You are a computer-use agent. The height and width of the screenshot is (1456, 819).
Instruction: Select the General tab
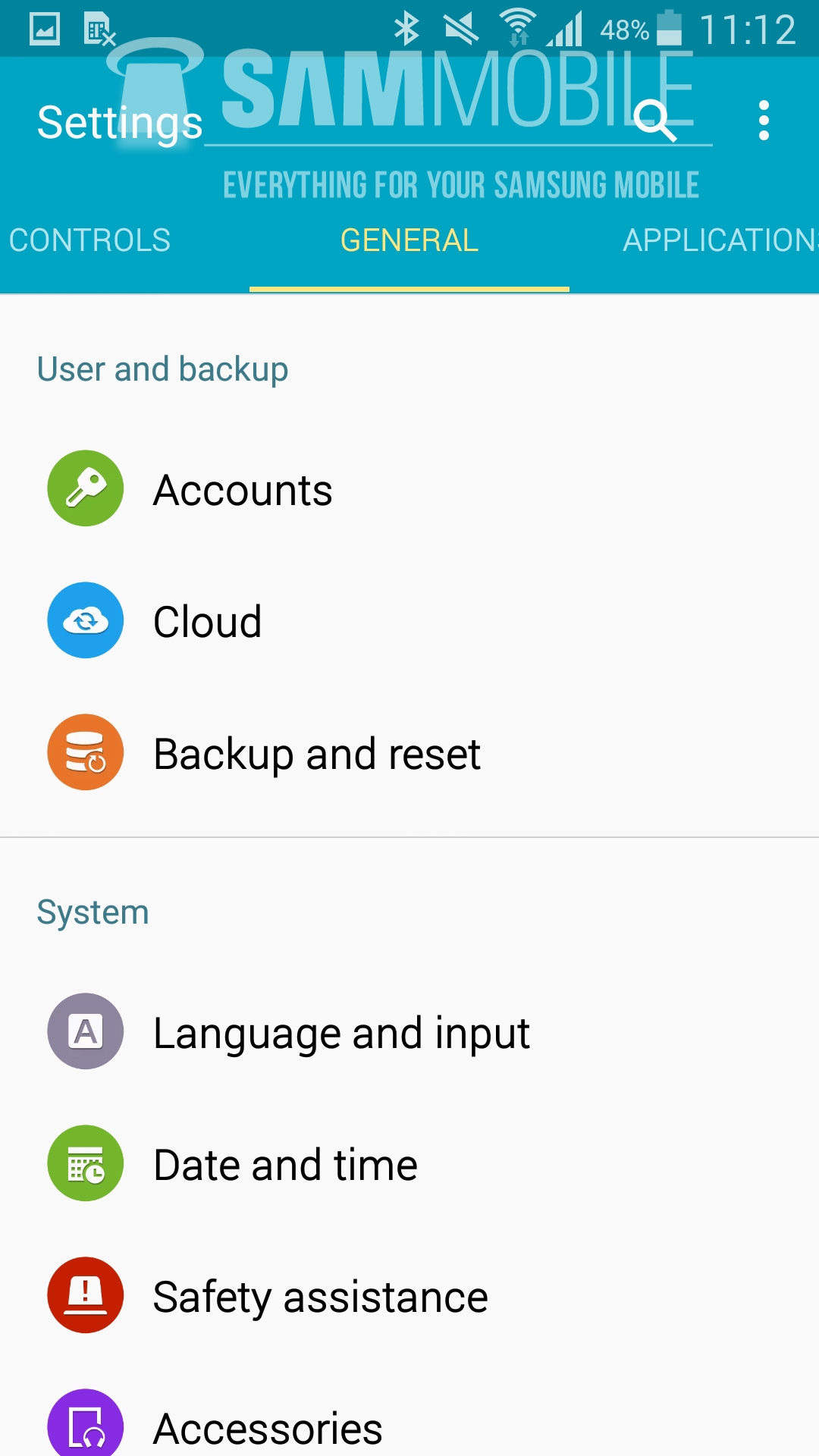409,240
